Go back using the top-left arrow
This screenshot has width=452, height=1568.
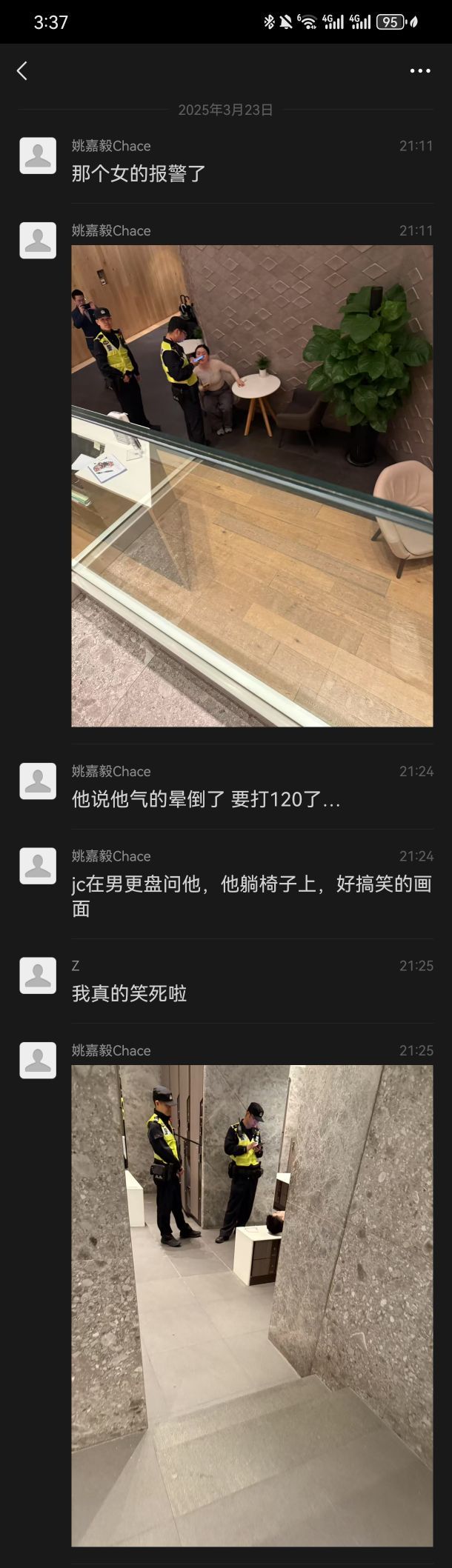[x=22, y=71]
